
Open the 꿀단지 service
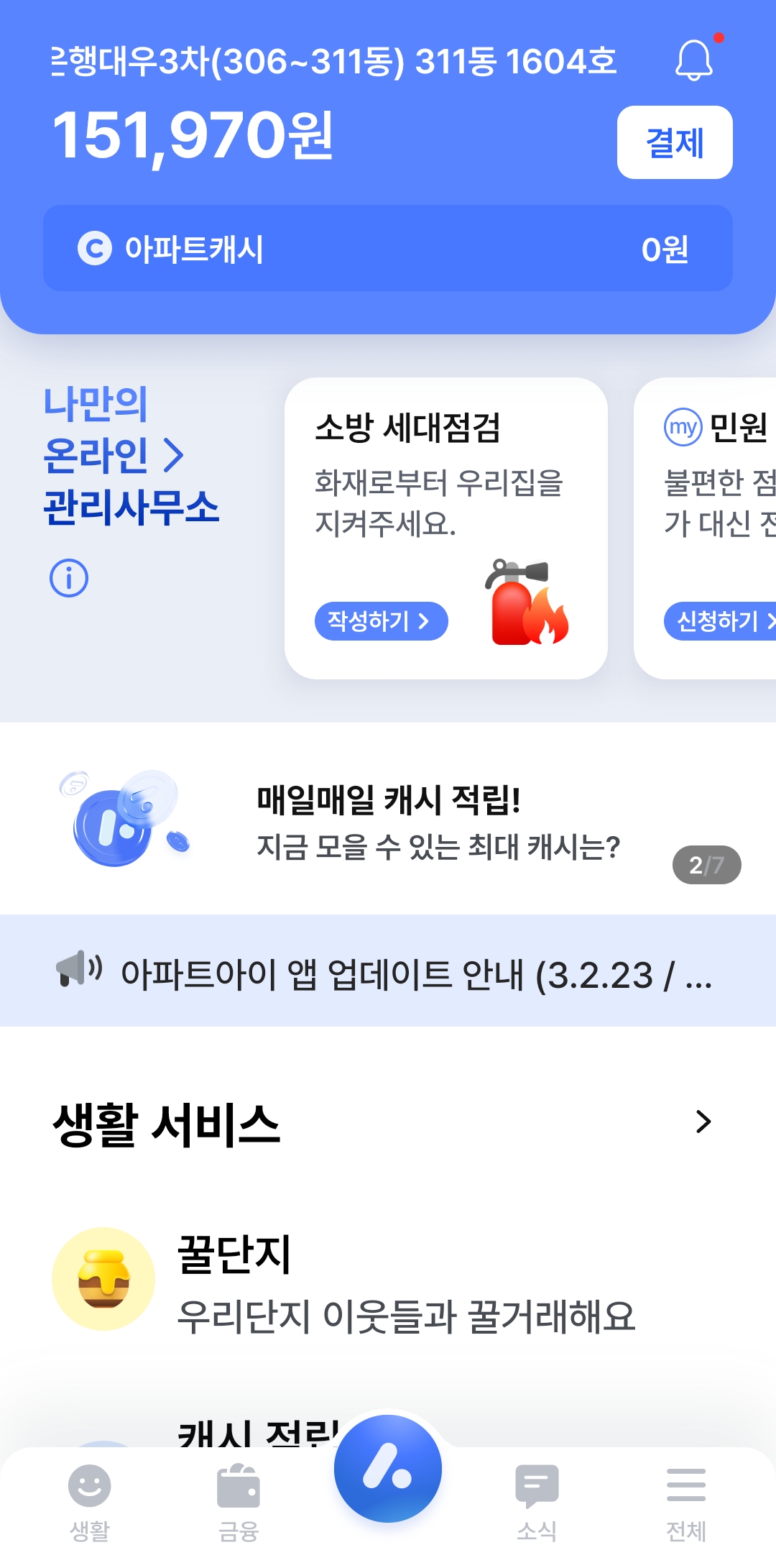pos(388,1280)
